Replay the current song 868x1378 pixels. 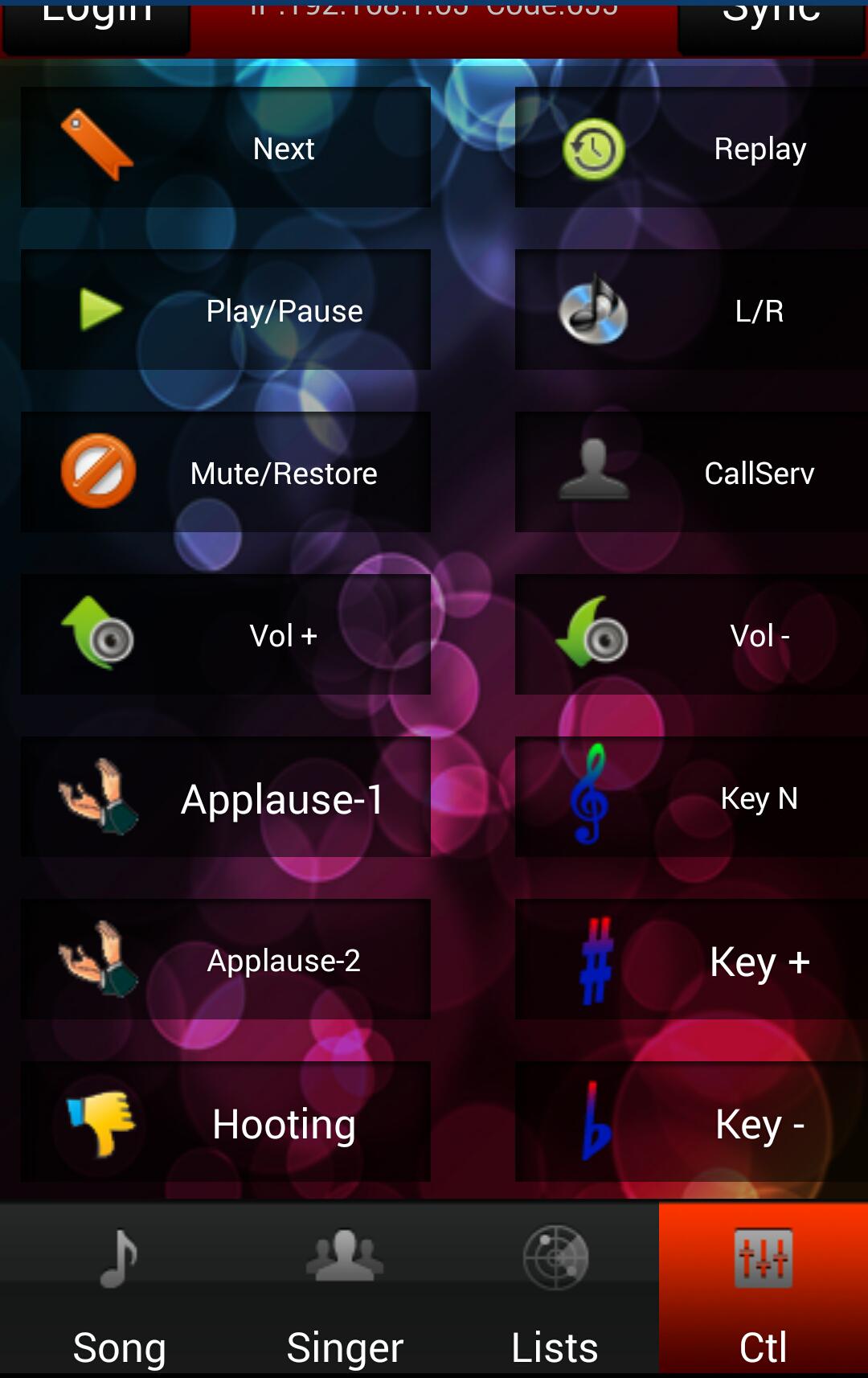pyautogui.click(x=691, y=148)
